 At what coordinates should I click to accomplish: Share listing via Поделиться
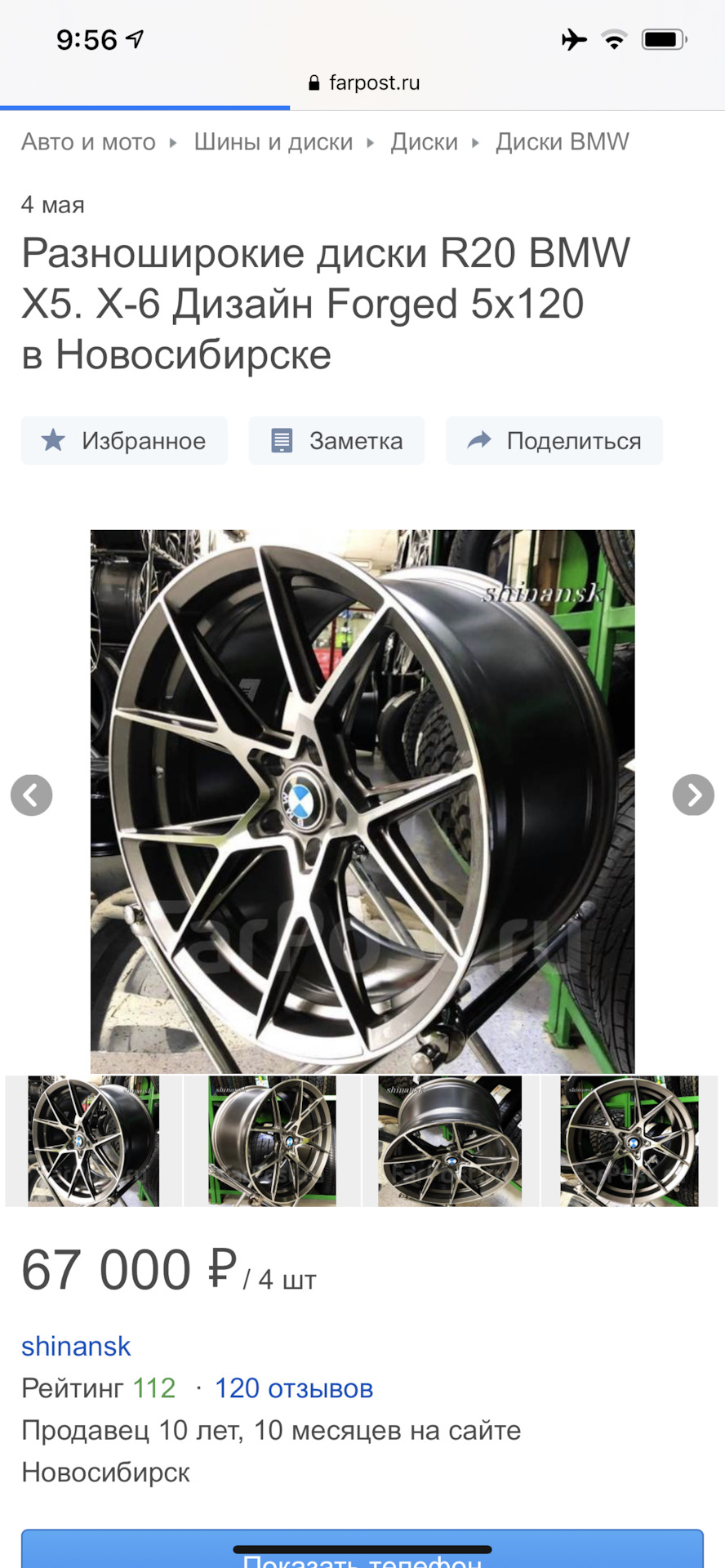tap(554, 441)
